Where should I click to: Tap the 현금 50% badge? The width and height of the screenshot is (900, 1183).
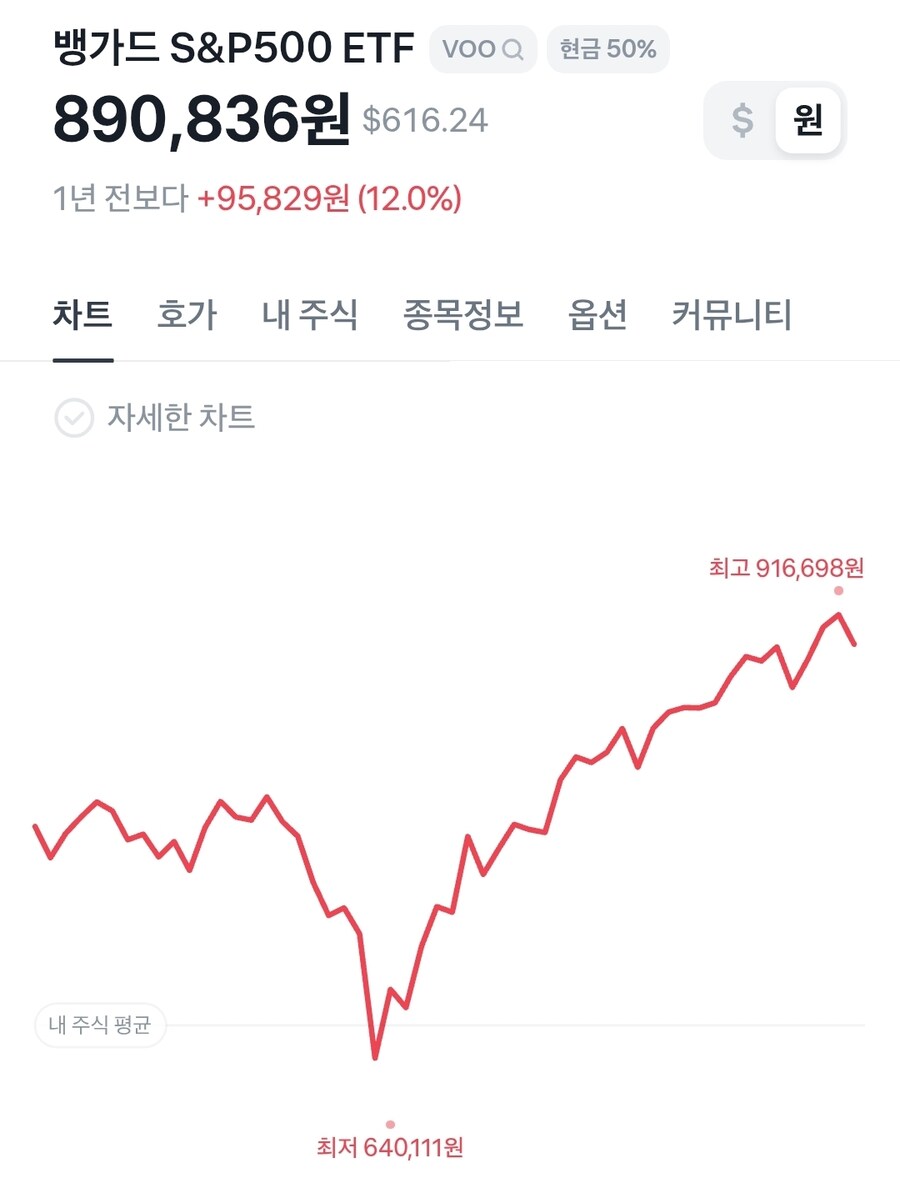(607, 47)
